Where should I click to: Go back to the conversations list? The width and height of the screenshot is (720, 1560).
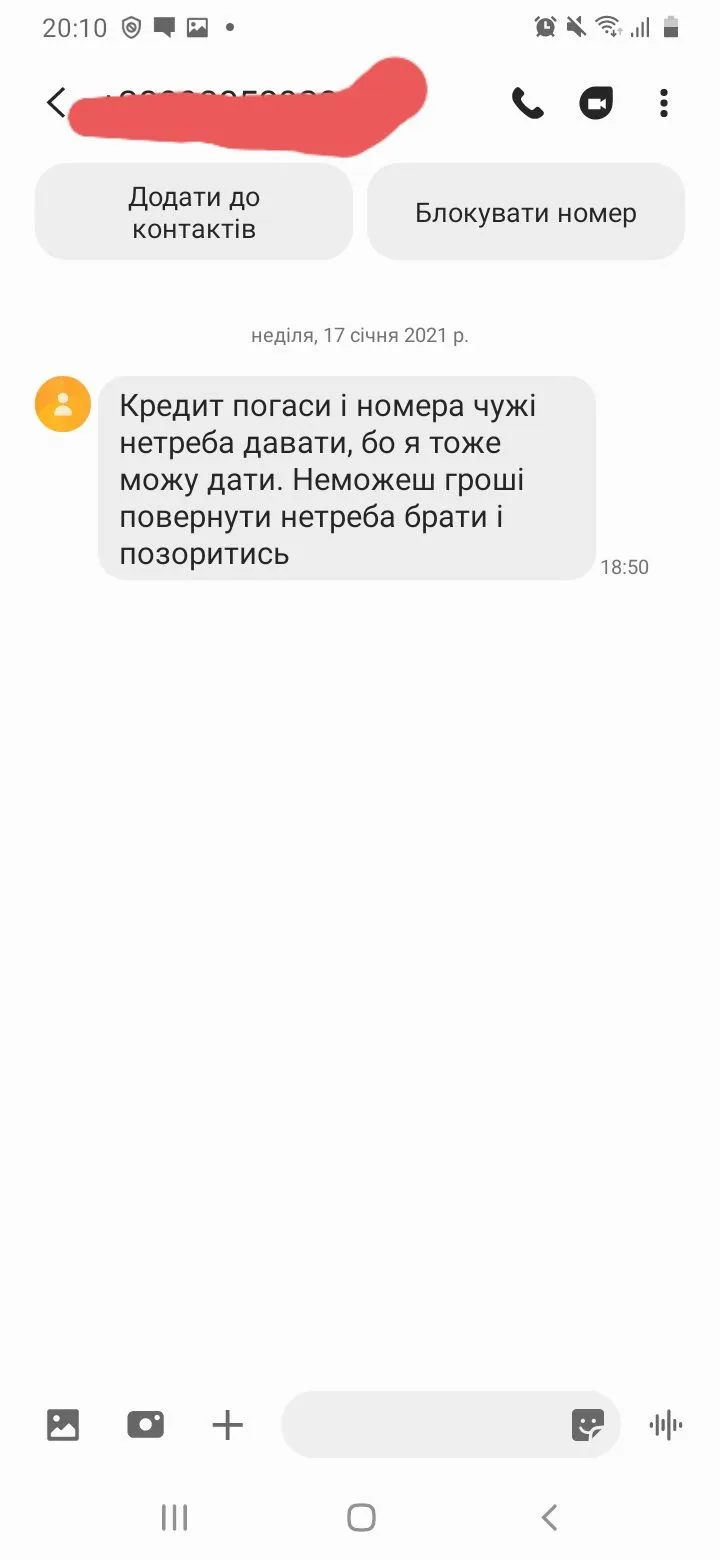point(56,103)
